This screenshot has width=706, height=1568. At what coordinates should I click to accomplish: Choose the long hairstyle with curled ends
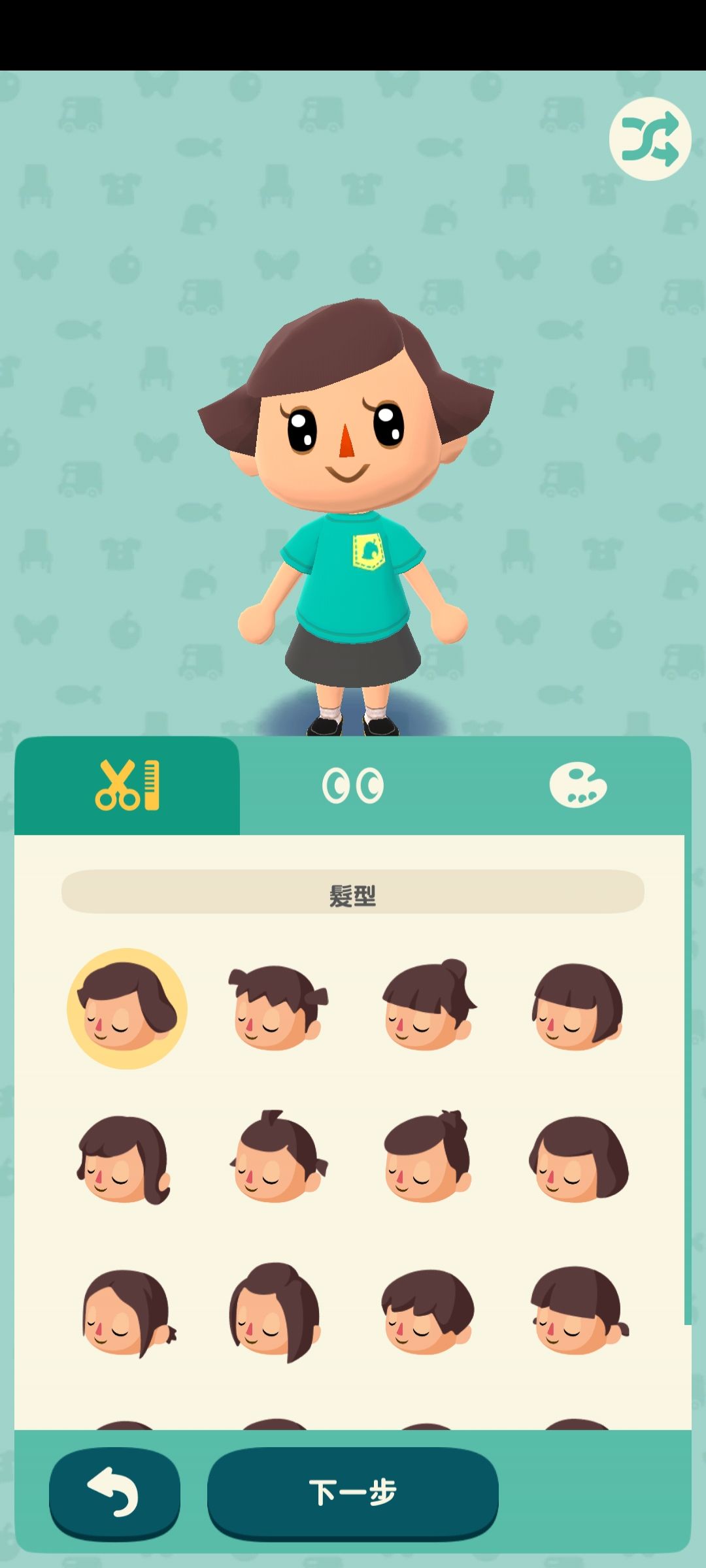[x=124, y=1160]
